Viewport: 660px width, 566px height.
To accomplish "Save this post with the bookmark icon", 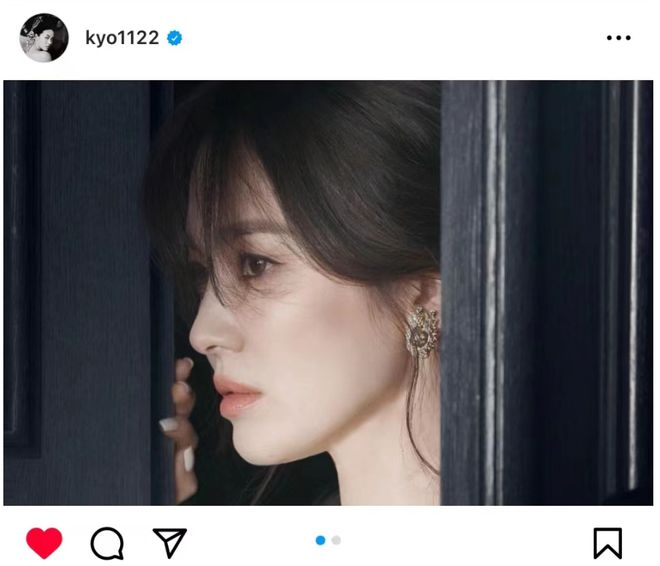I will [x=607, y=543].
